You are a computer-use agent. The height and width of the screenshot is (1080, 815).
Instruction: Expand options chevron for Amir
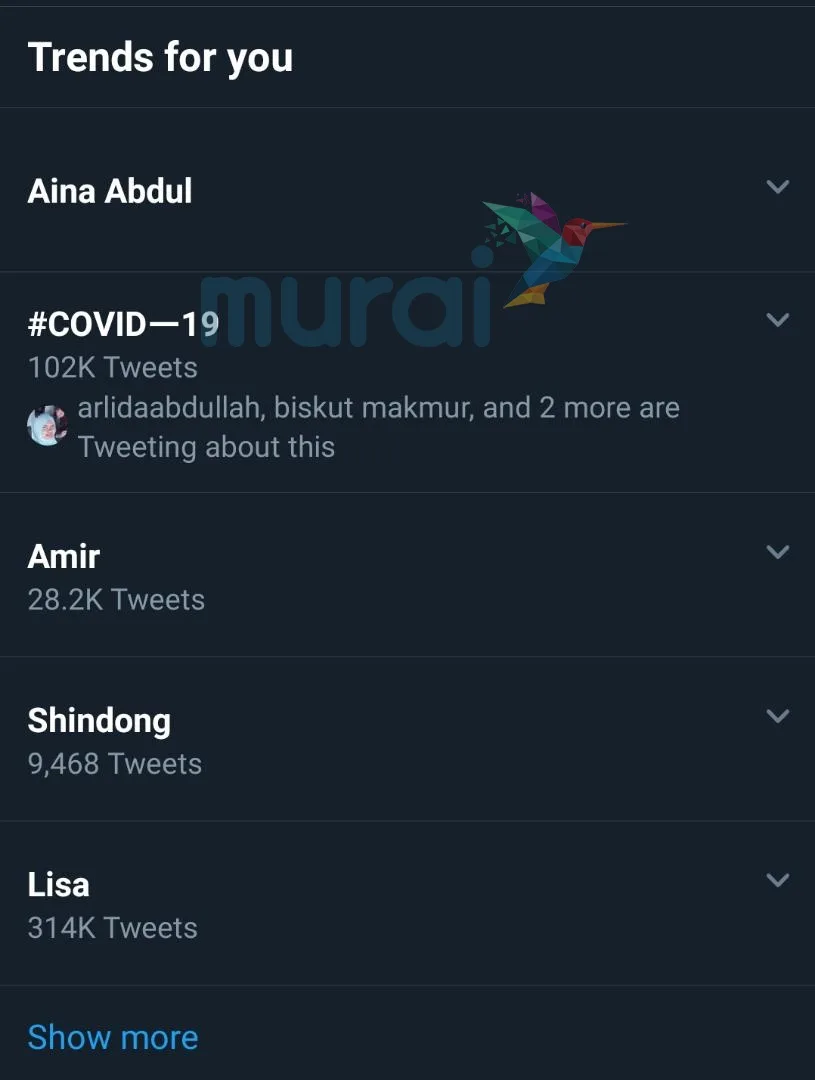click(x=777, y=552)
